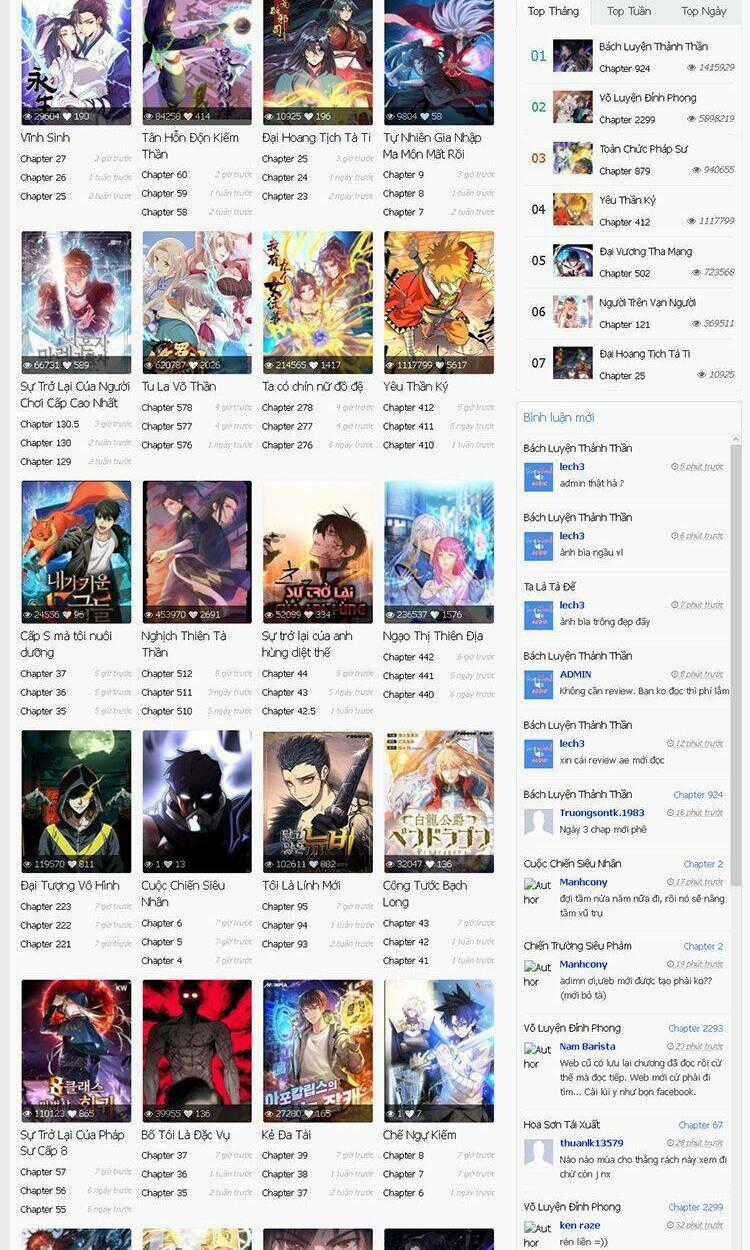
Task: Open the Vĩnh Sinh title link
Action: pos(45,138)
